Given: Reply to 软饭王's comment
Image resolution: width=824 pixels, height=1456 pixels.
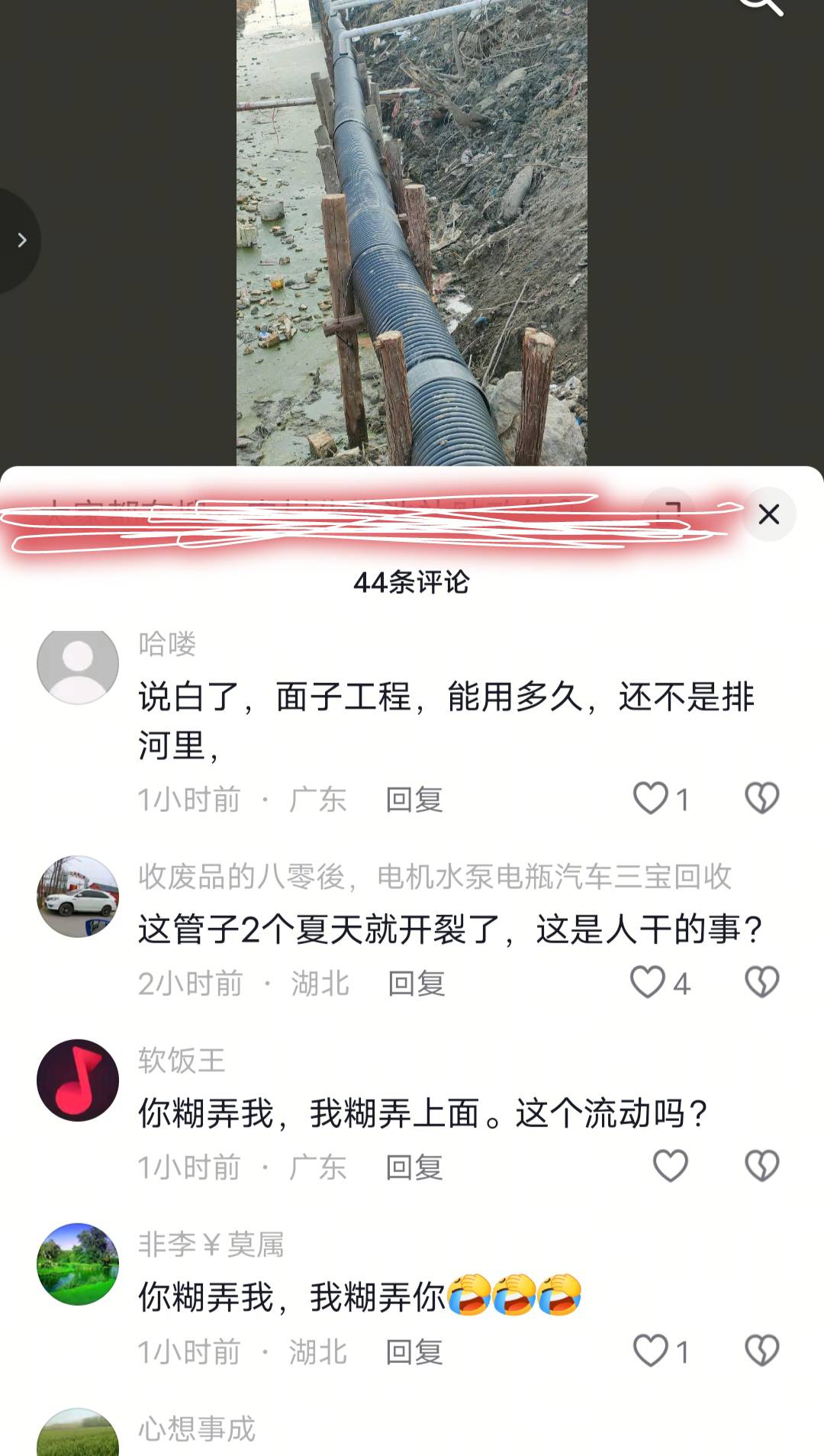Looking at the screenshot, I should (x=414, y=1168).
